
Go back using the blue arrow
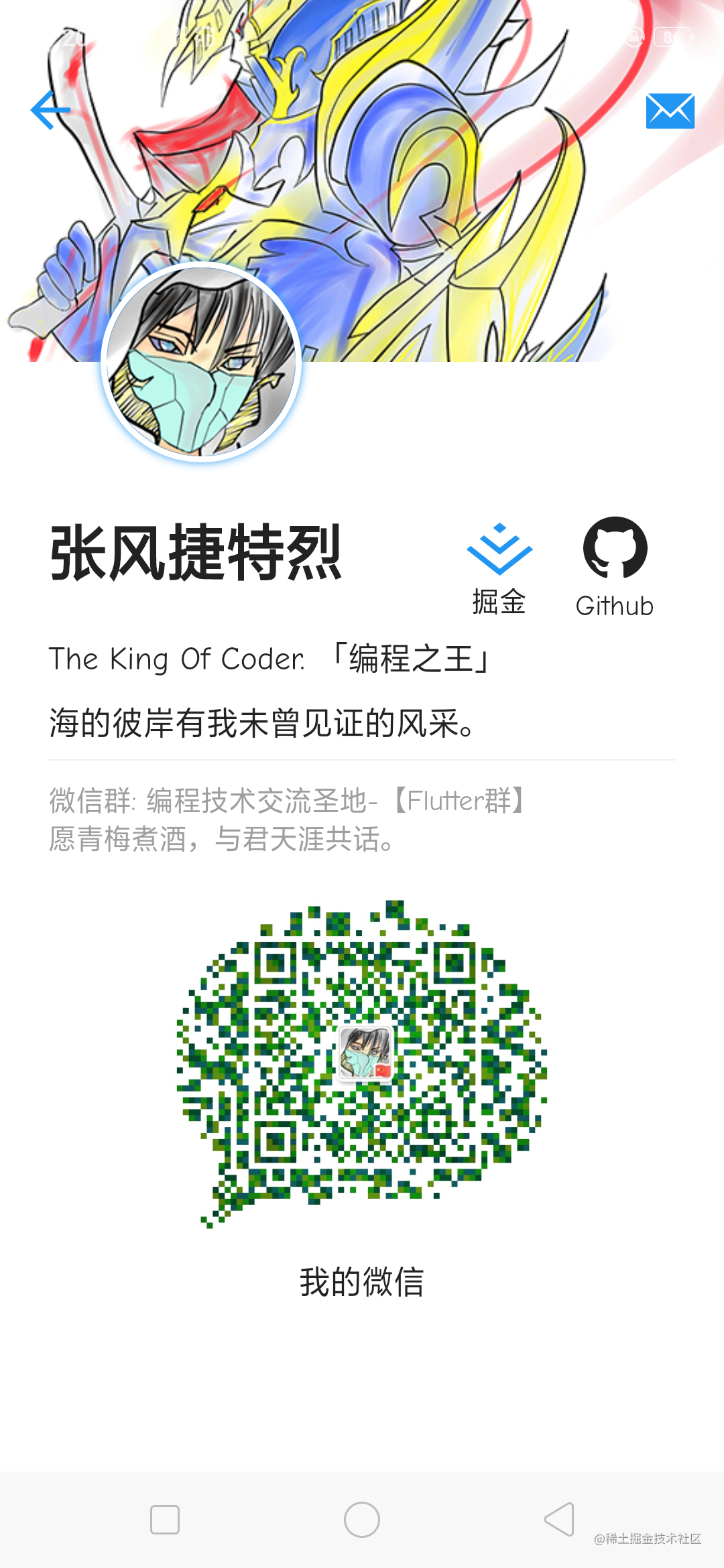pyautogui.click(x=50, y=110)
